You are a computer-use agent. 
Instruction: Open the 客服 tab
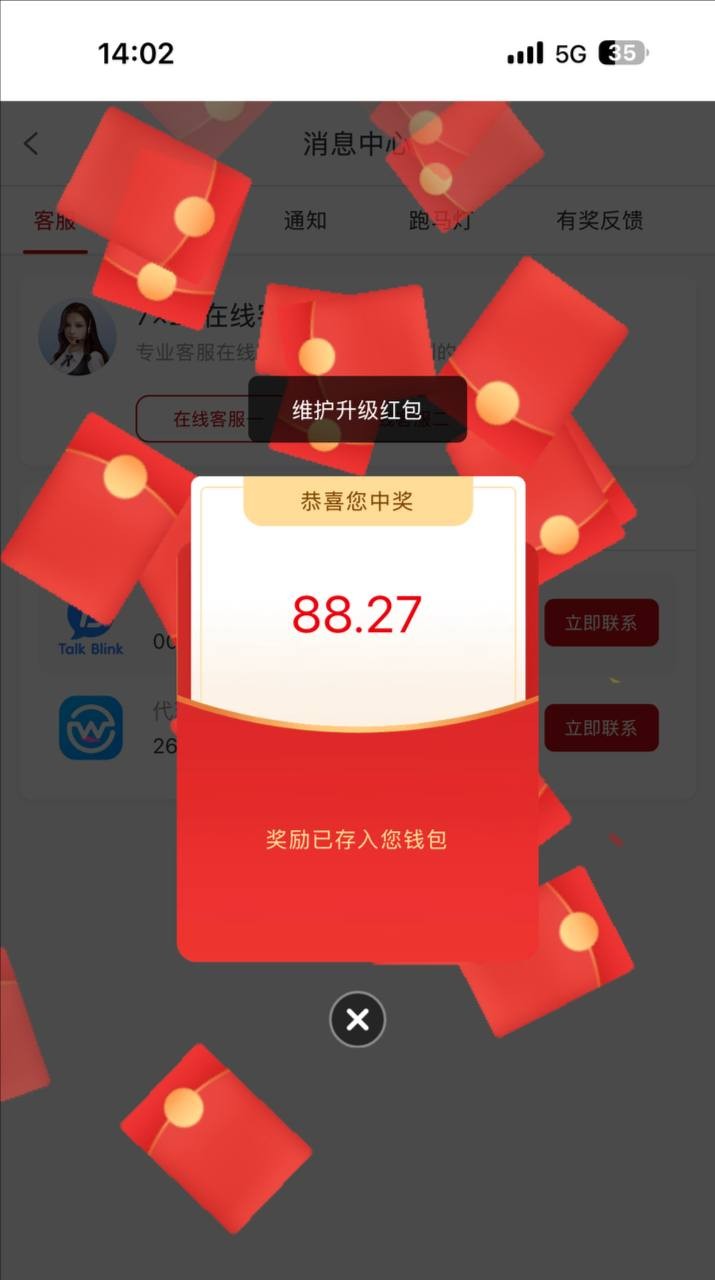coord(55,221)
